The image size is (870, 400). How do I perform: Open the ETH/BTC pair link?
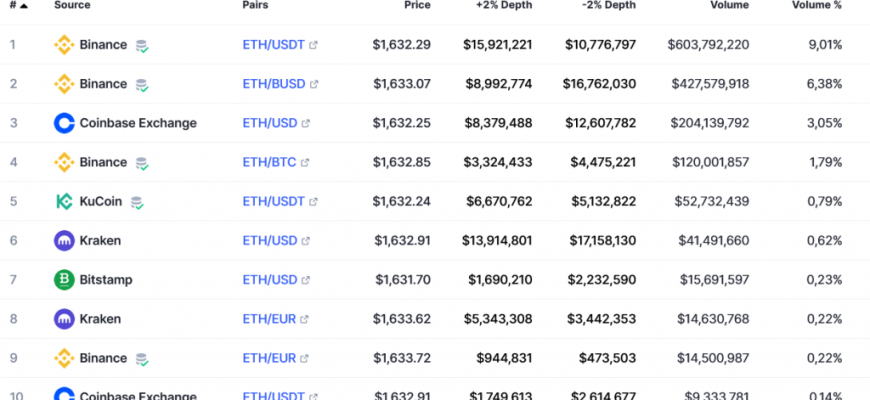click(269, 162)
